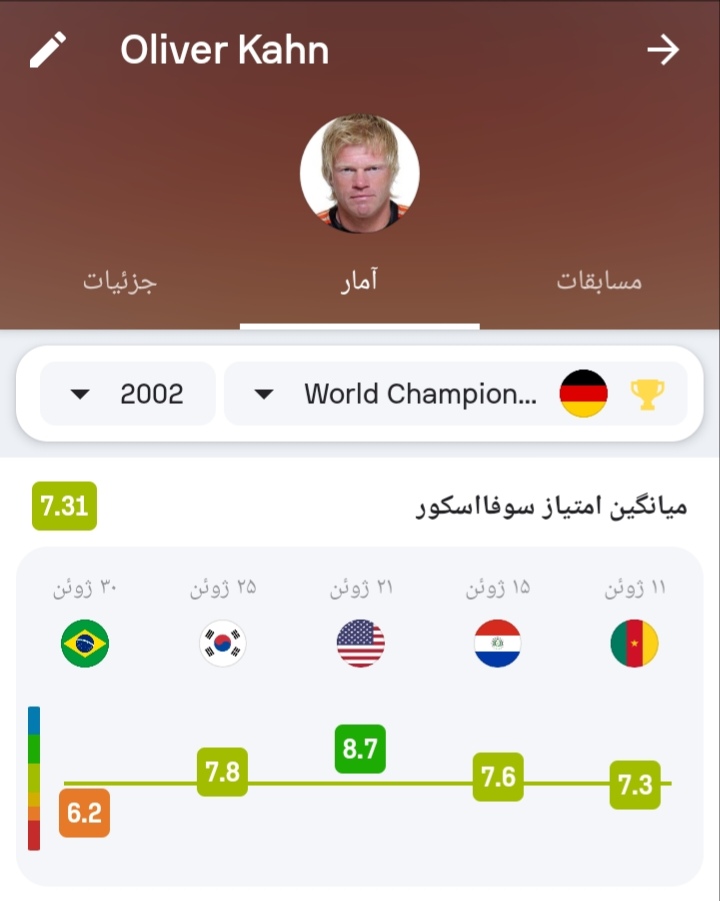Screen dimensions: 720x901
Task: Open the 7.6 rated match against Paraguay
Action: pyautogui.click(x=497, y=777)
